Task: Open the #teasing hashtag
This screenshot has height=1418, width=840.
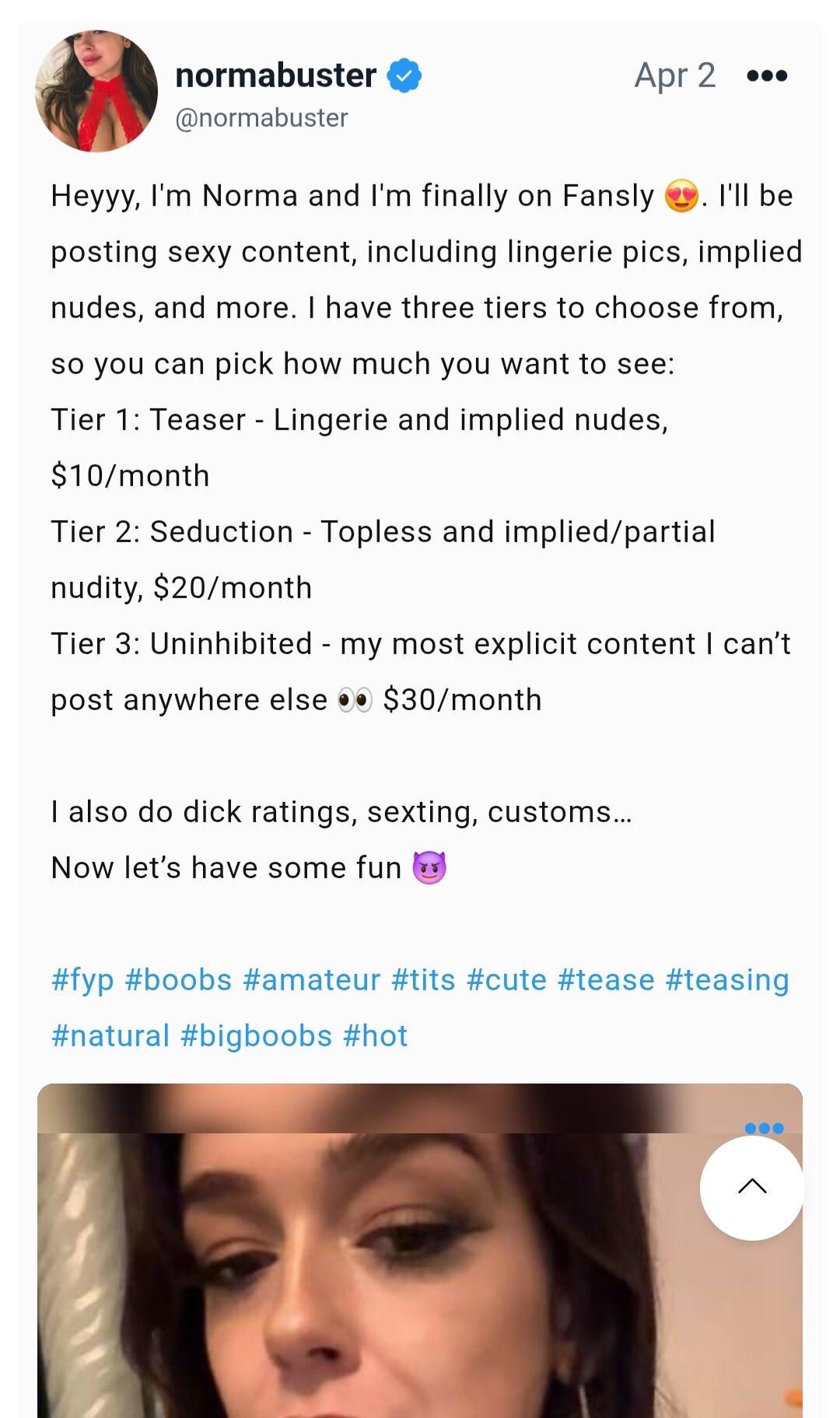Action: 727,980
